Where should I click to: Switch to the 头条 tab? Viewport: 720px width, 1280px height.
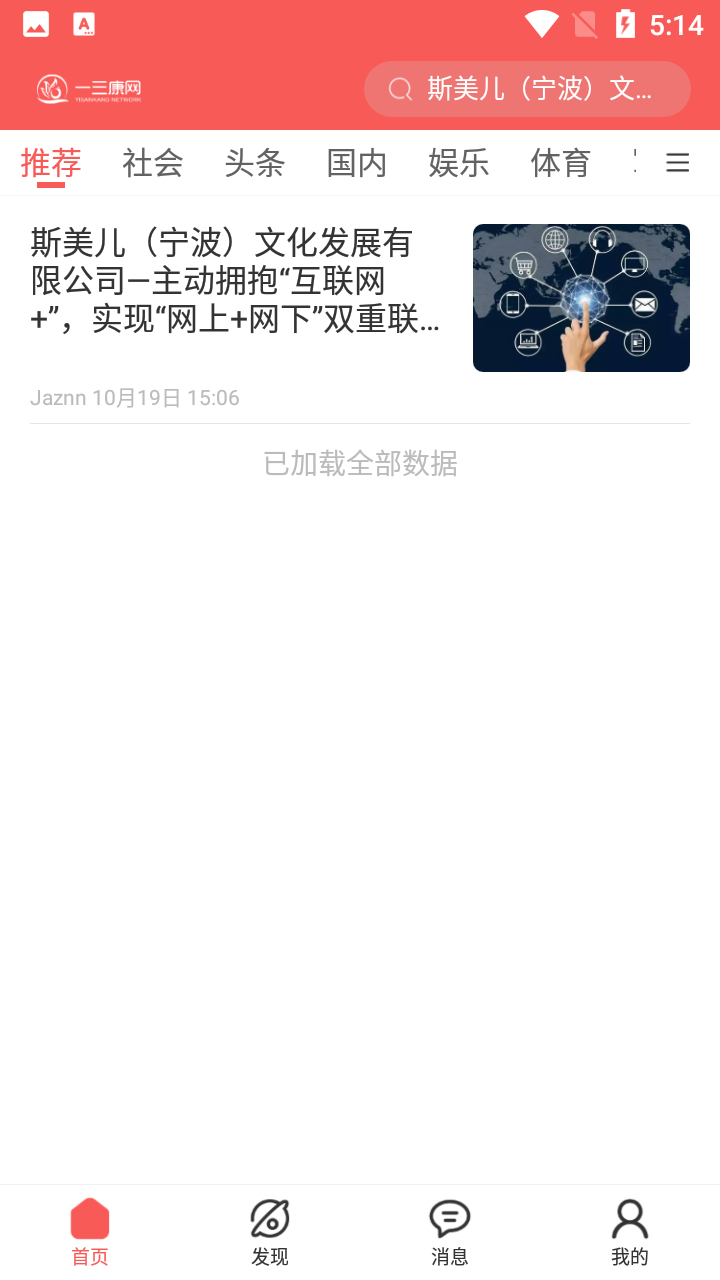click(255, 163)
